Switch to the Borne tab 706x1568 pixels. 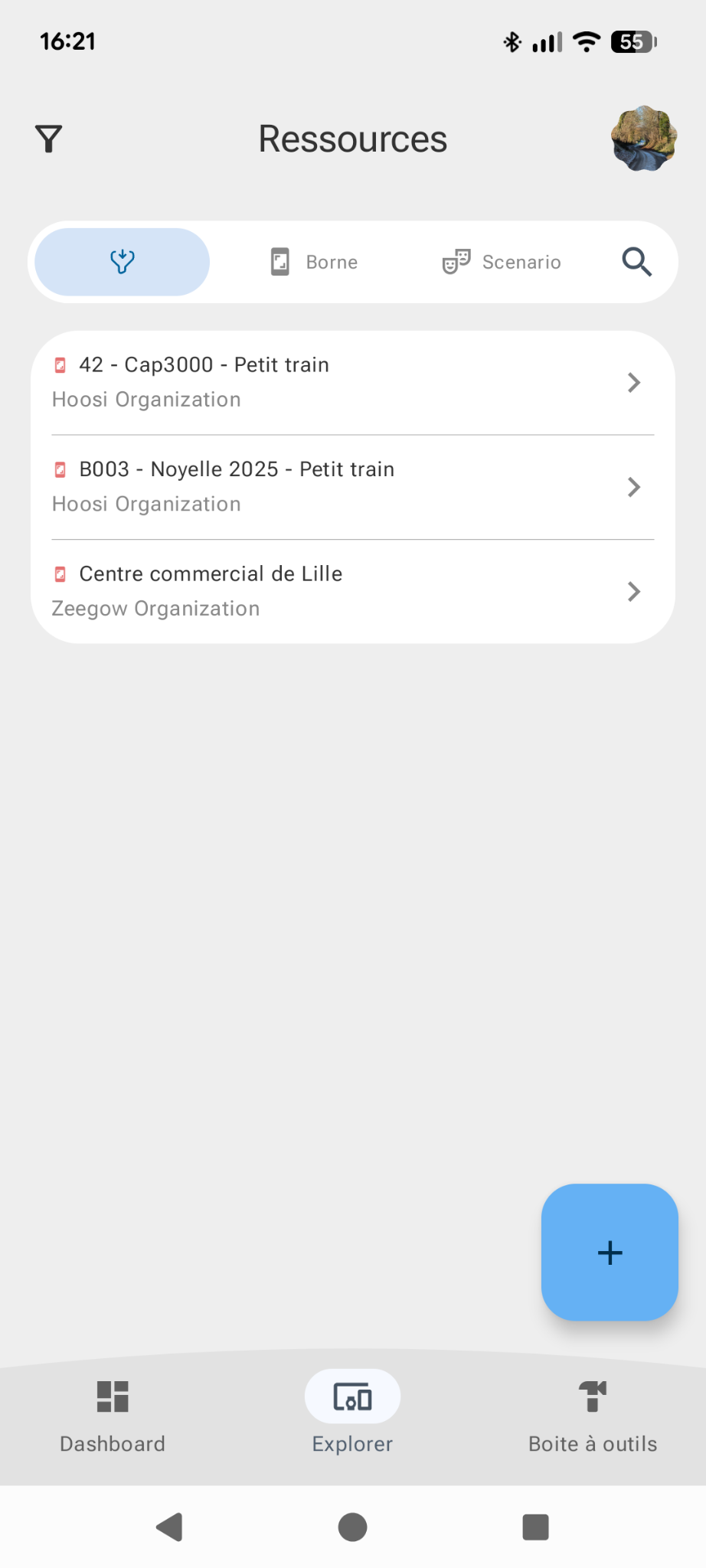click(315, 262)
